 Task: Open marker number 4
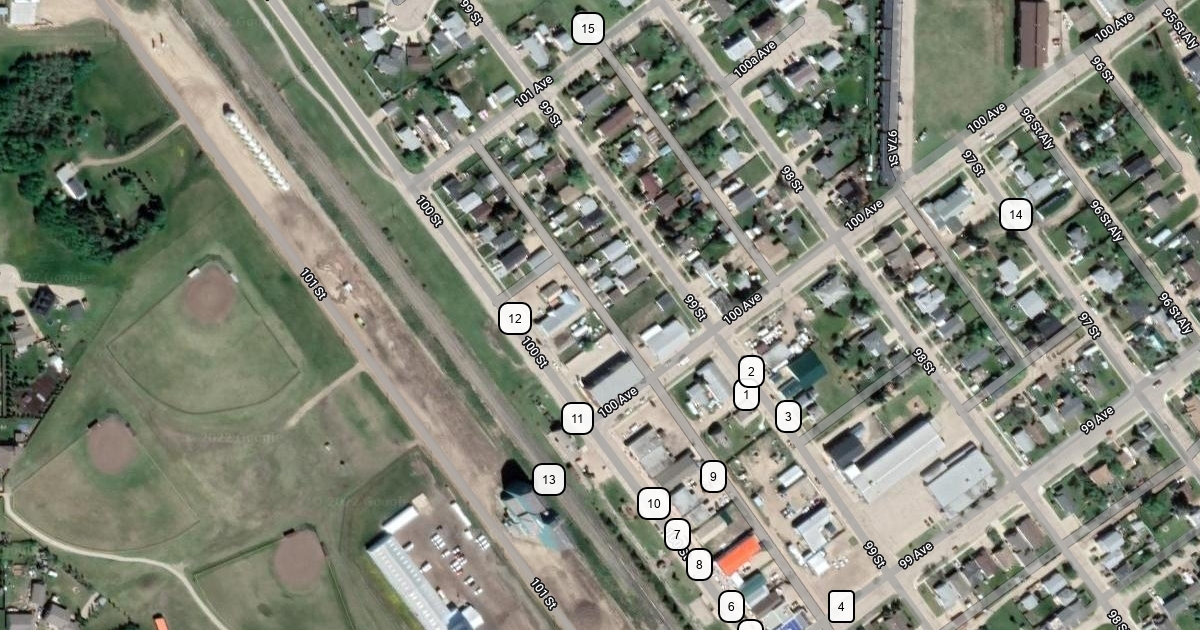[841, 606]
